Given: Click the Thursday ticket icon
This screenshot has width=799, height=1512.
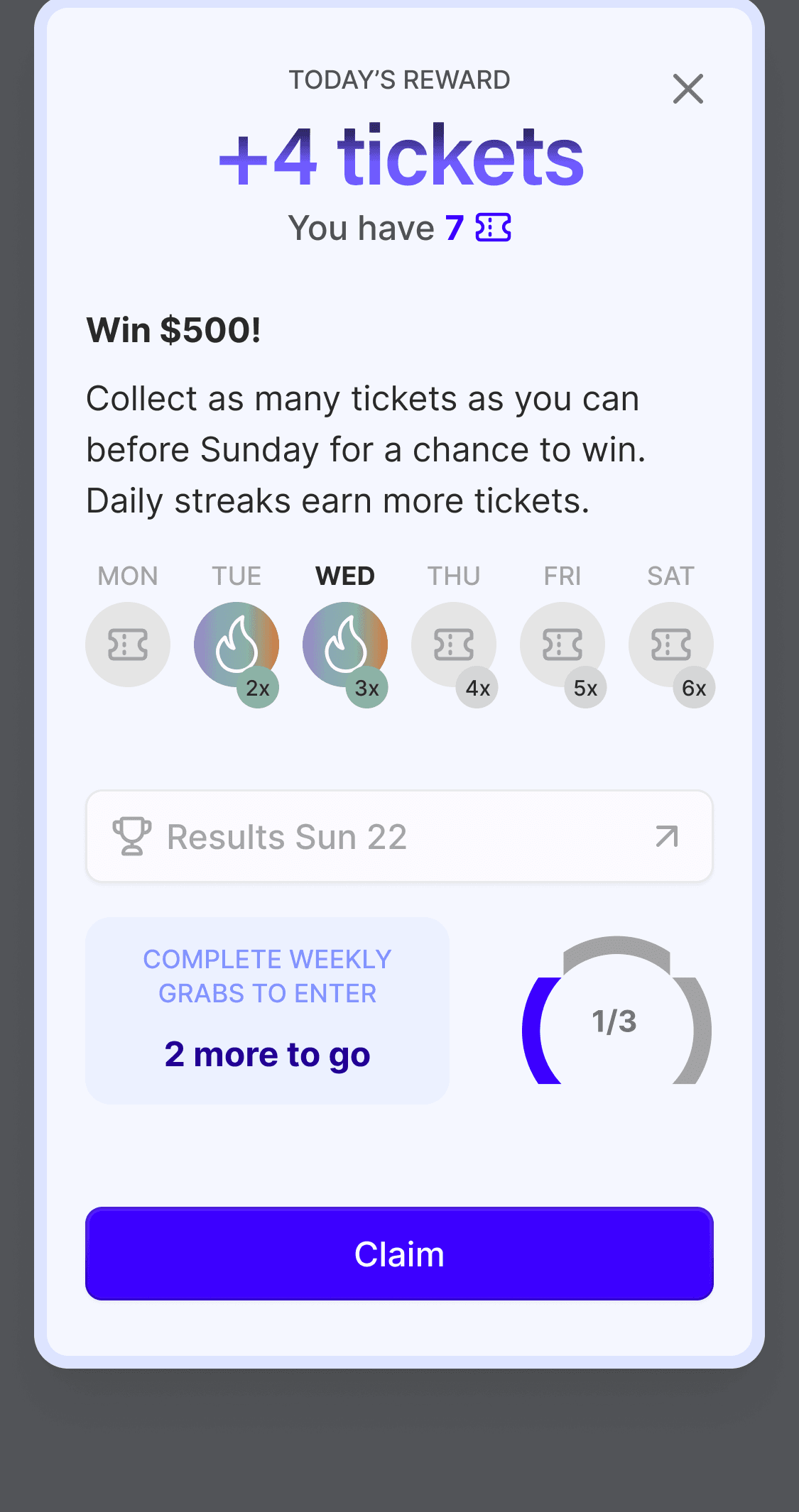Looking at the screenshot, I should click(x=454, y=644).
